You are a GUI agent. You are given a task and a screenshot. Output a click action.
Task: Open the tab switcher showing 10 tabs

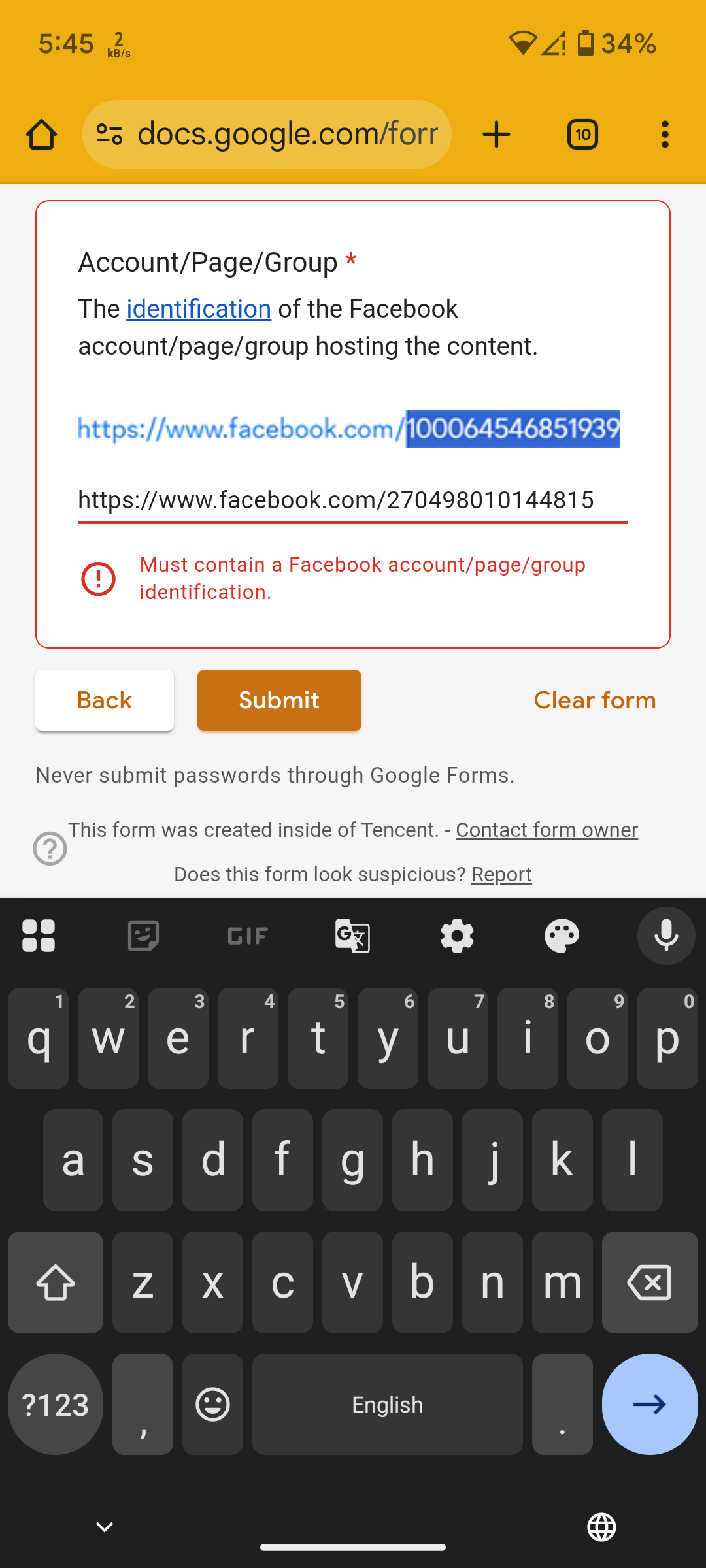[582, 135]
